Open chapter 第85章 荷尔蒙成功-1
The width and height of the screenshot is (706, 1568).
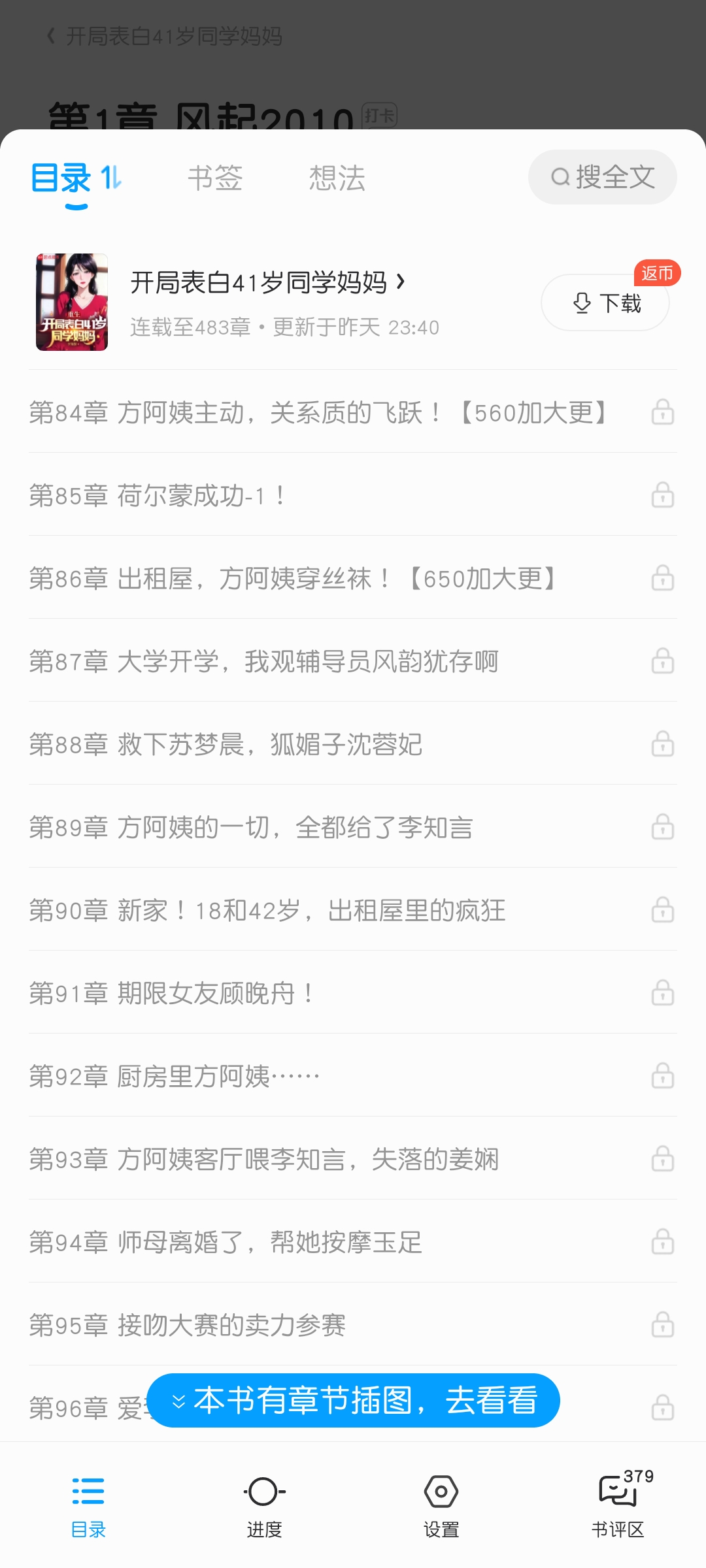tap(353, 495)
